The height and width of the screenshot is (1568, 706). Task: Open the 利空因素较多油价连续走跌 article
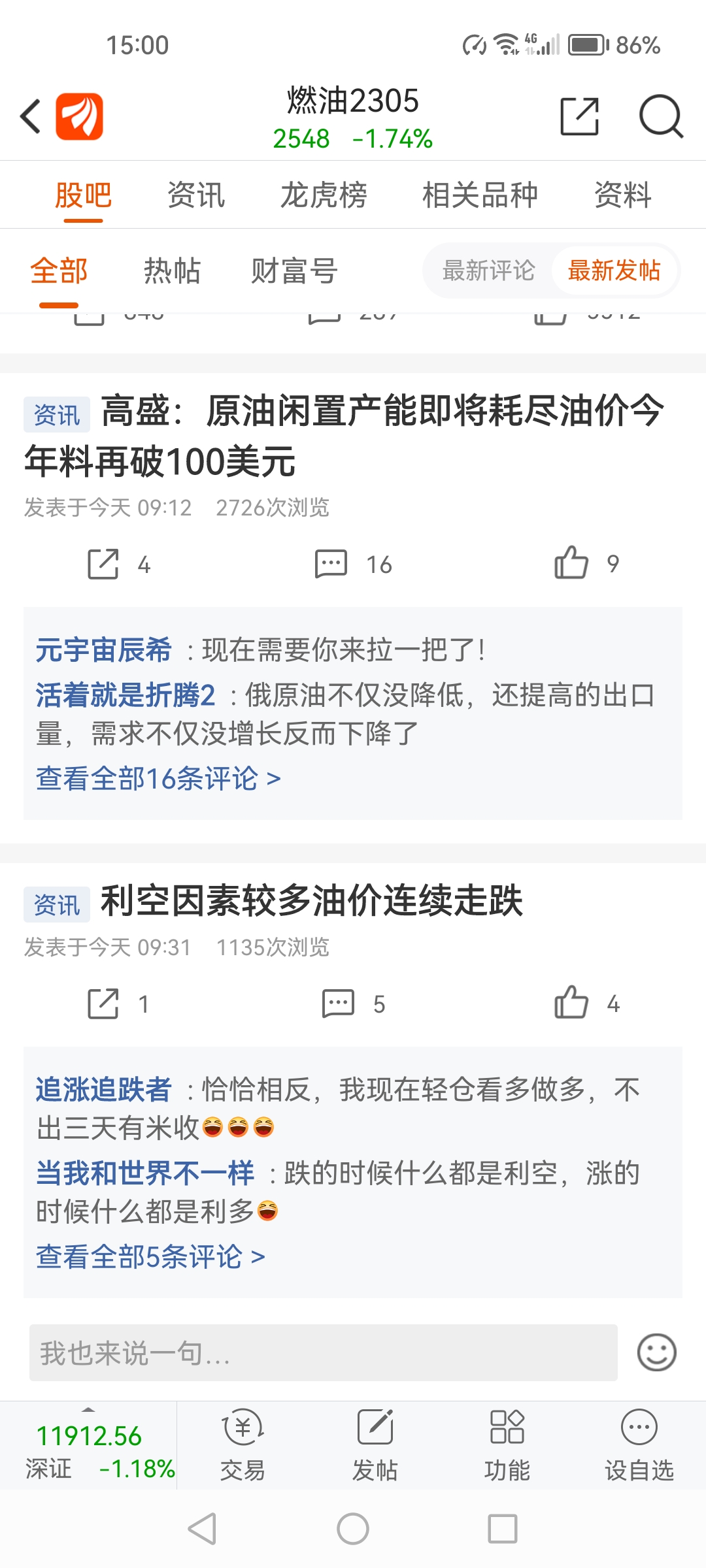311,901
